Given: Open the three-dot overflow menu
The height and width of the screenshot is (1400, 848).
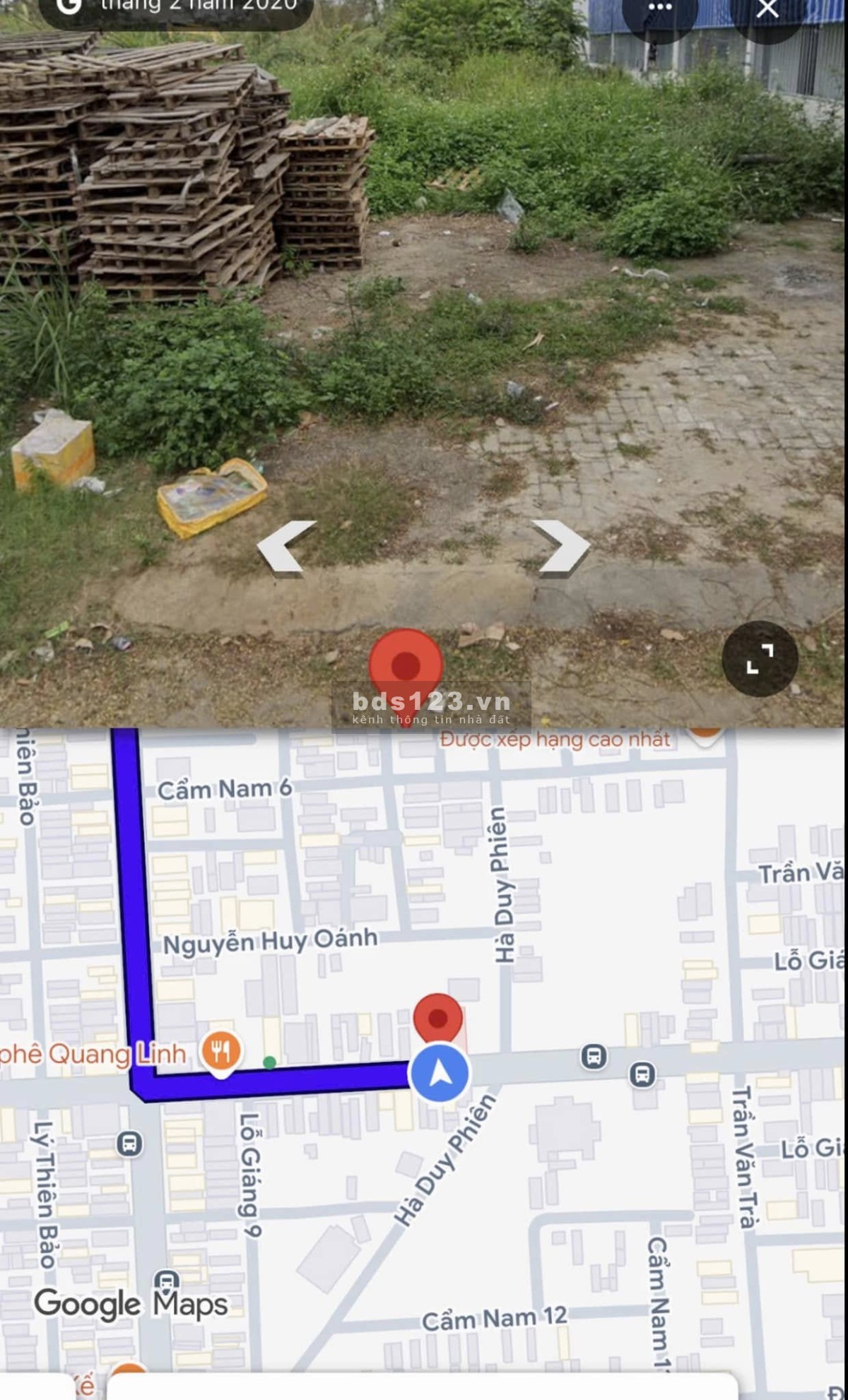Looking at the screenshot, I should 660,8.
